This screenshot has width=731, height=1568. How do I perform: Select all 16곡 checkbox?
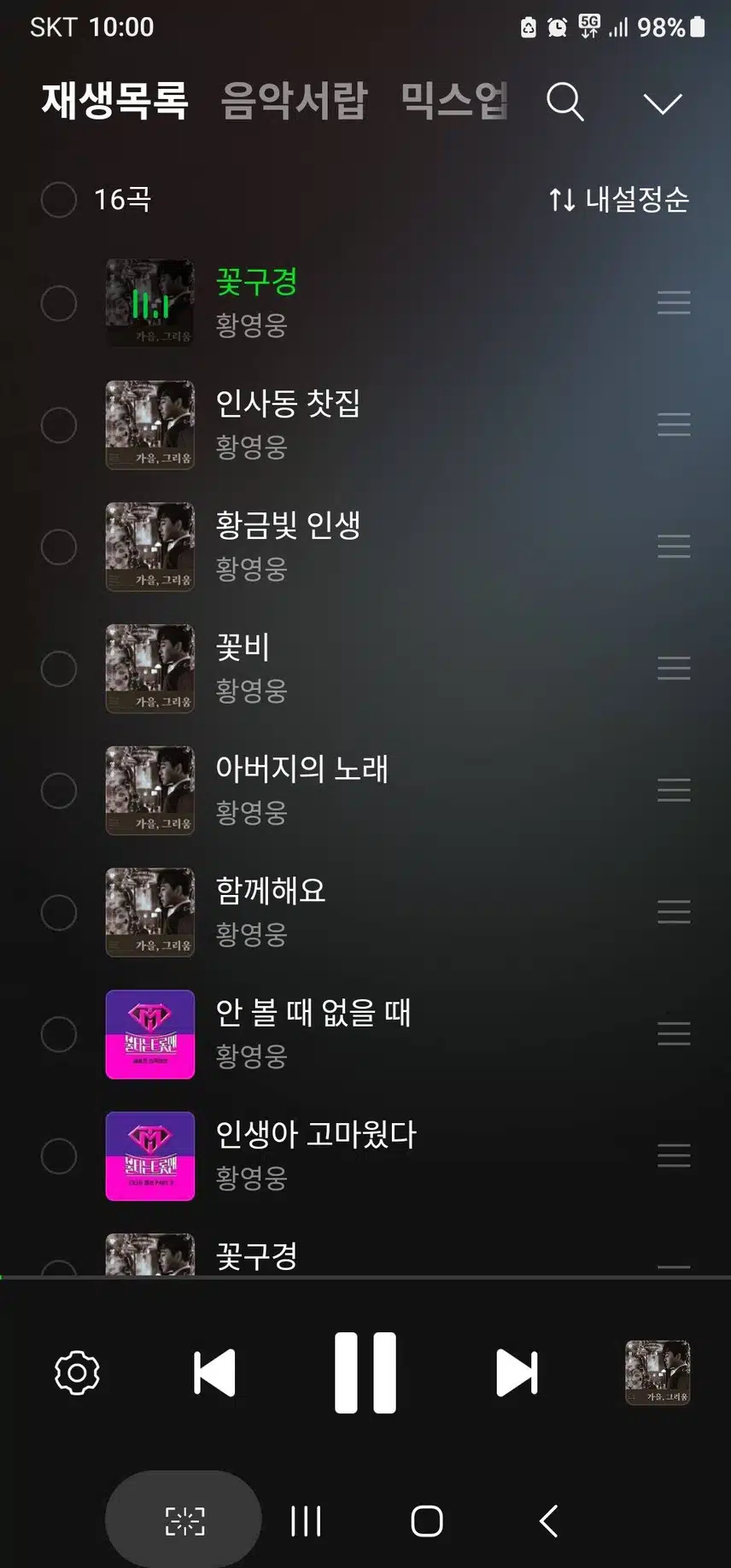(59, 200)
